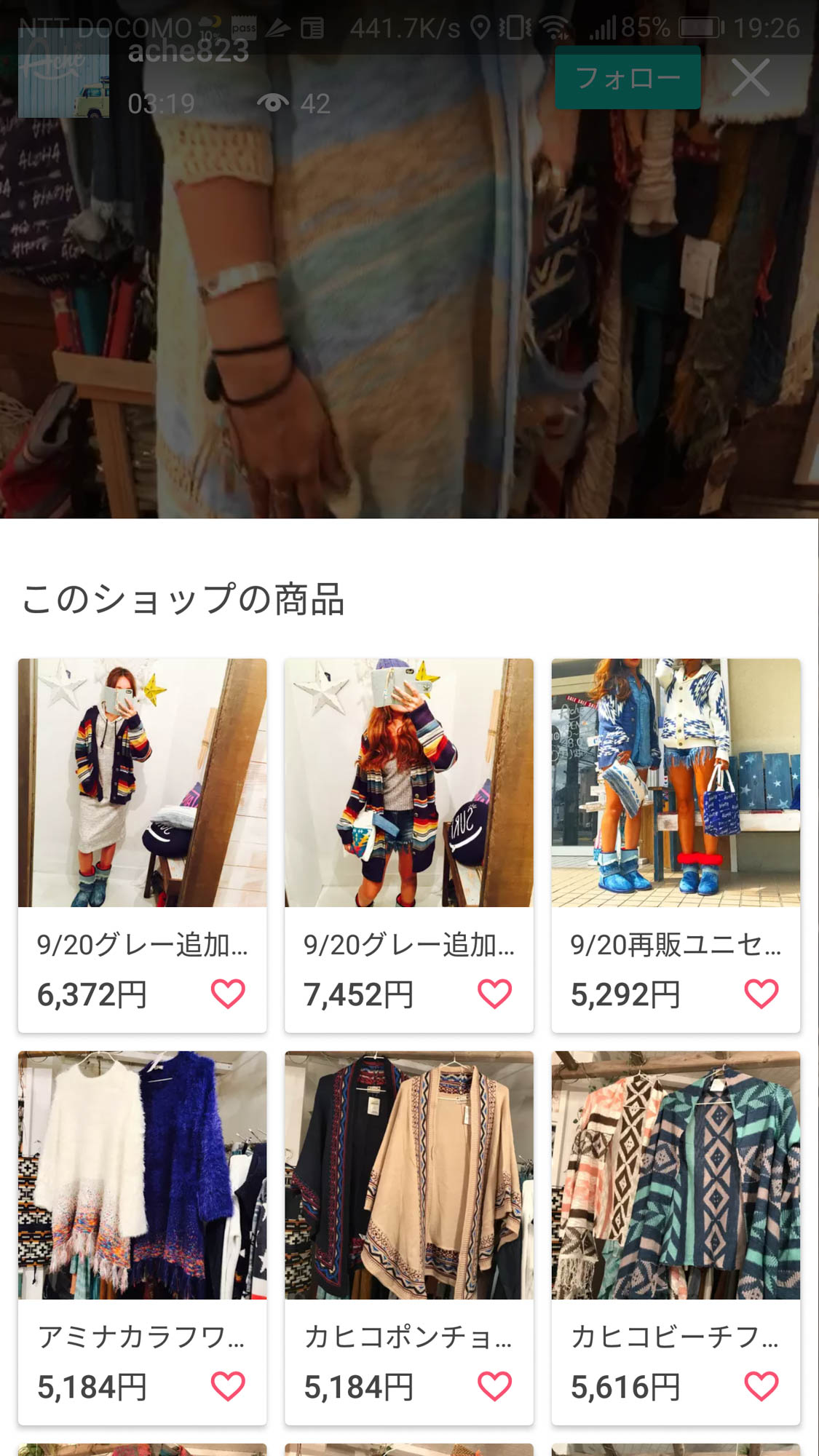819x1456 pixels.
Task: Heart the アミナカラフワ item
Action: coord(228,1386)
